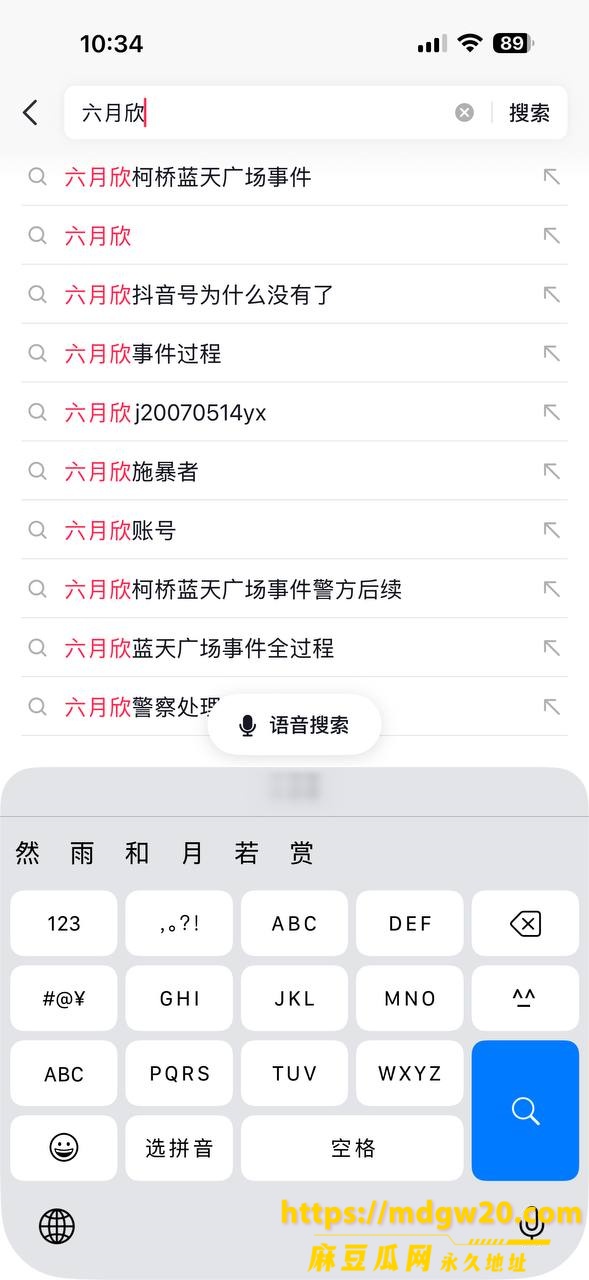Clear the search text with the X icon

click(464, 113)
